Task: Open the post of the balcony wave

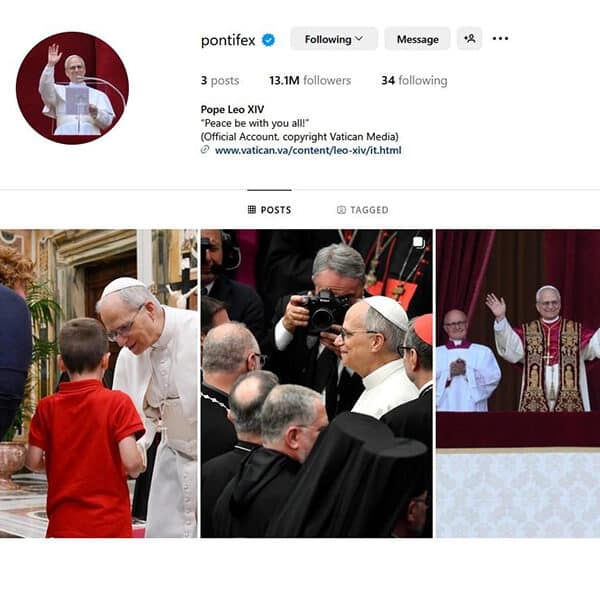Action: coord(517,383)
